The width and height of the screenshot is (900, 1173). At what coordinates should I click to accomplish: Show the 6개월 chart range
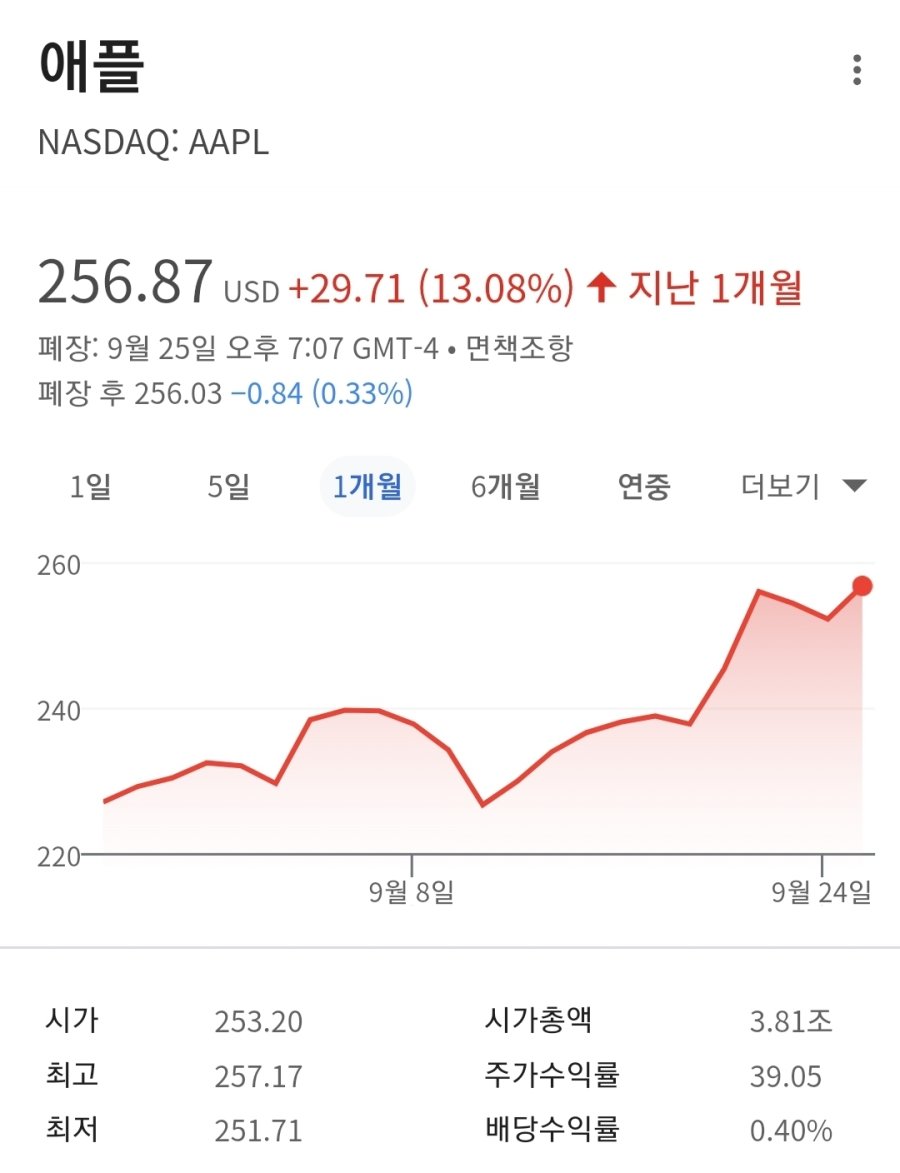506,487
